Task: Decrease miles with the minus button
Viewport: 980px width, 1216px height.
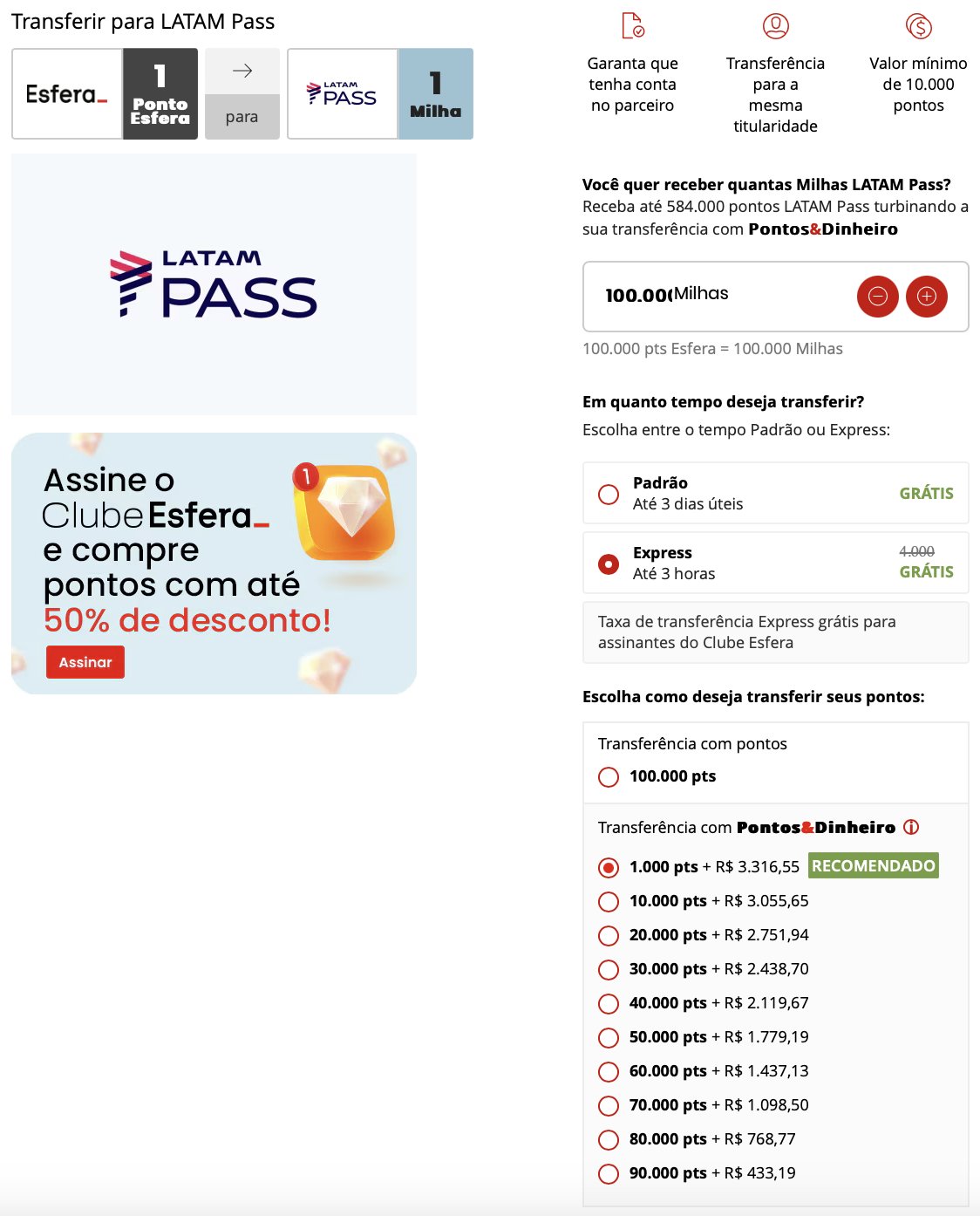Action: 877,297
